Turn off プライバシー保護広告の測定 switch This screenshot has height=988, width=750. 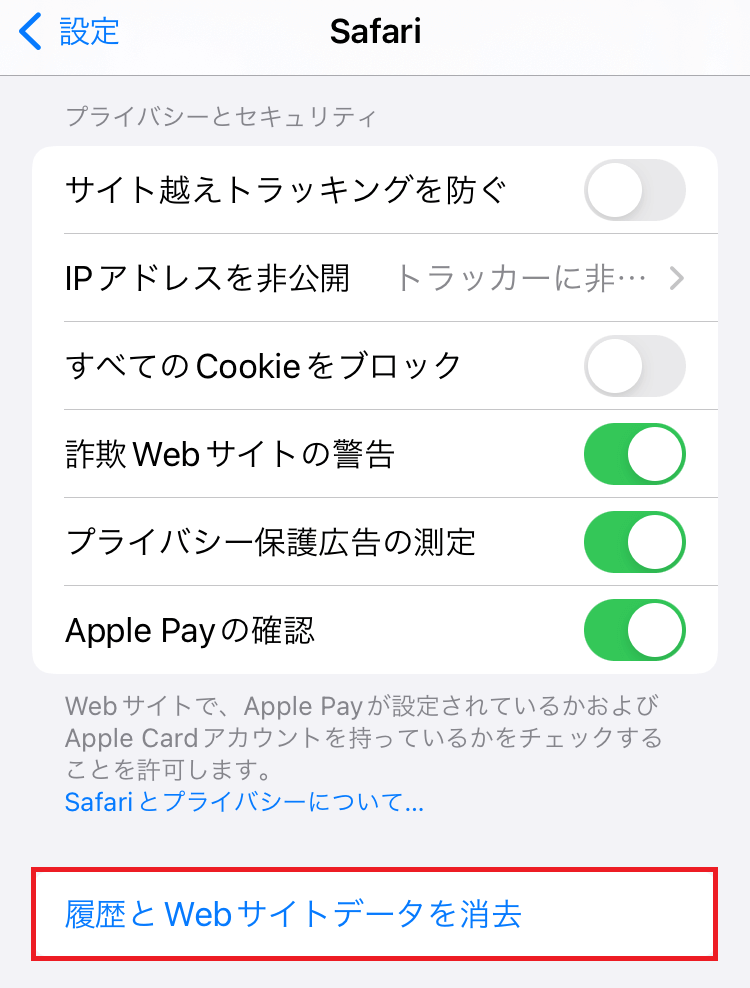(634, 543)
